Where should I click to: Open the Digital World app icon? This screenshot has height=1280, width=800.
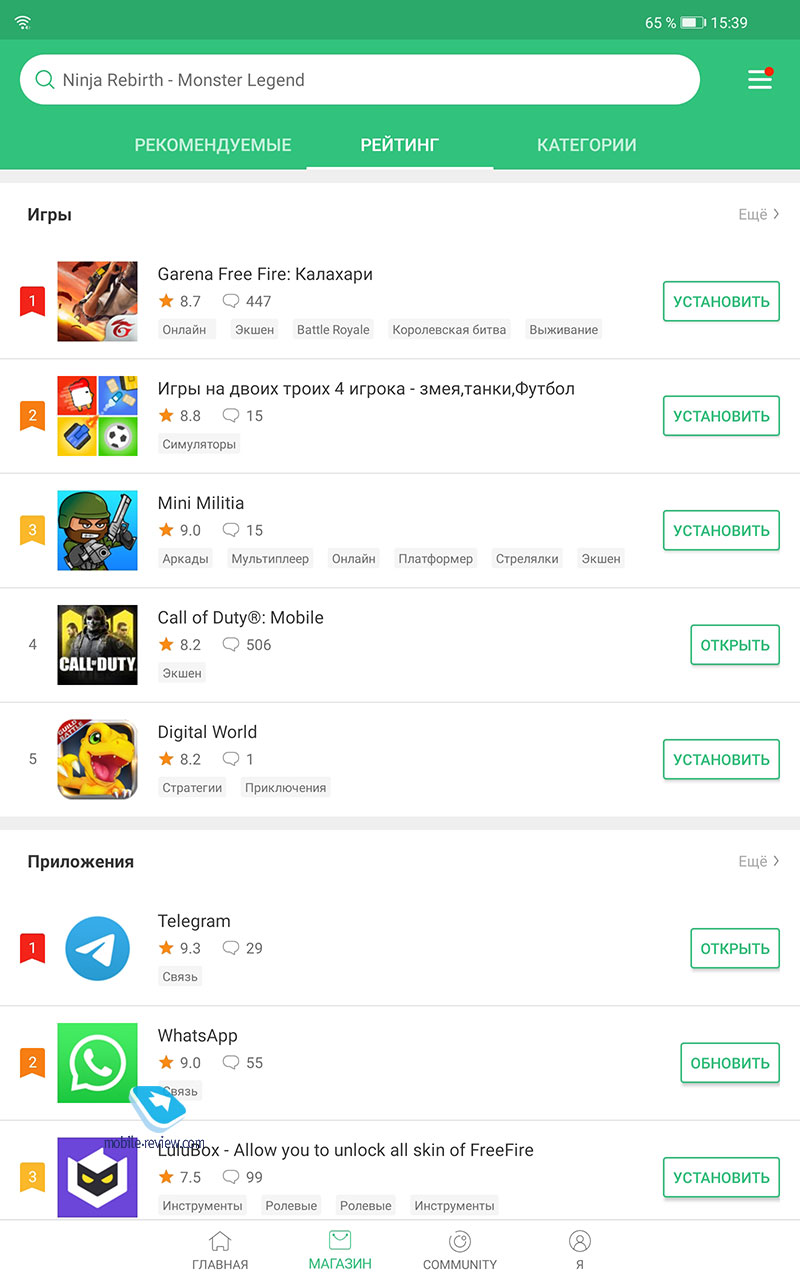97,759
